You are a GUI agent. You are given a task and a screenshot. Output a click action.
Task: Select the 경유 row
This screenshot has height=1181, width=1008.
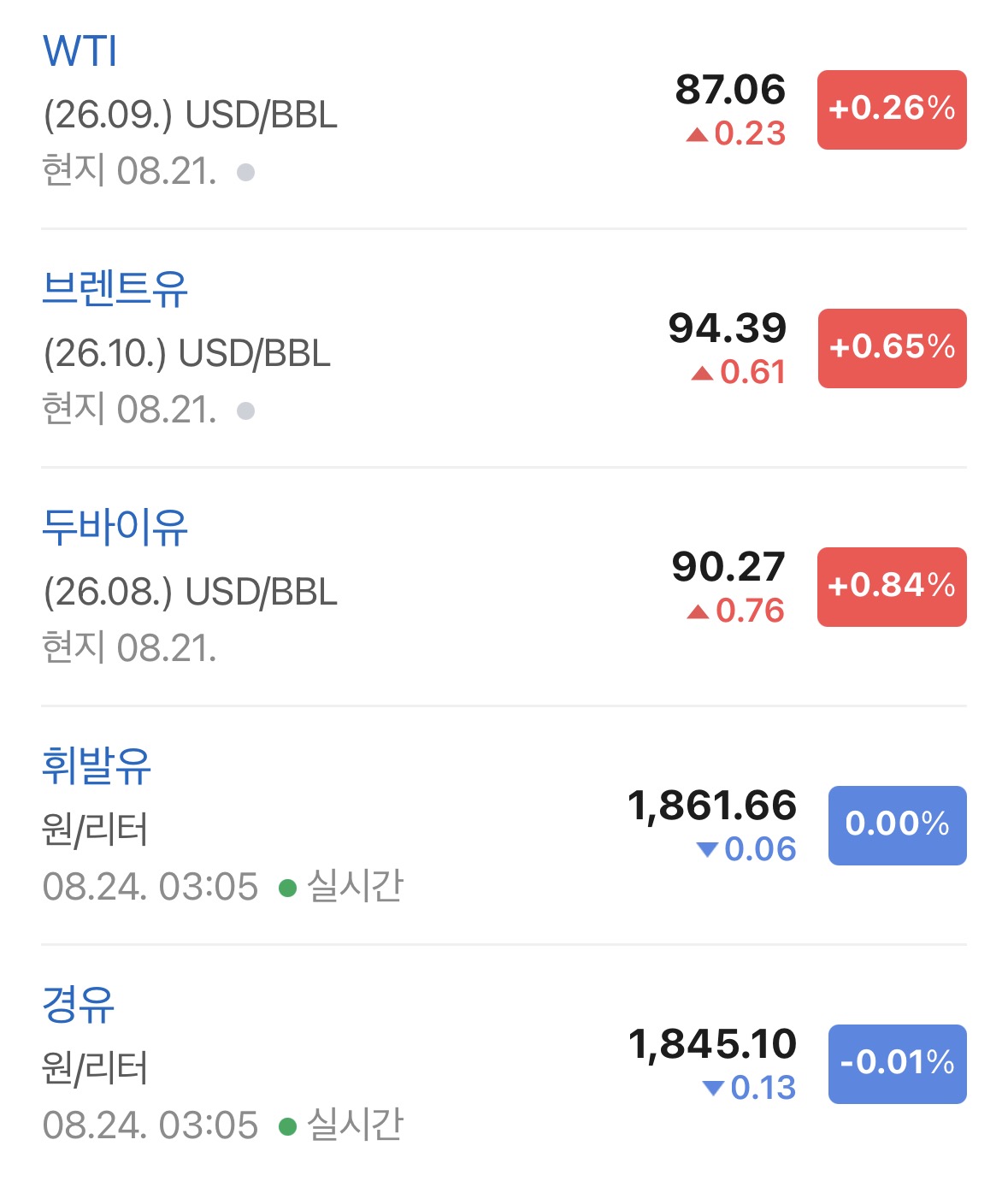point(504,1063)
